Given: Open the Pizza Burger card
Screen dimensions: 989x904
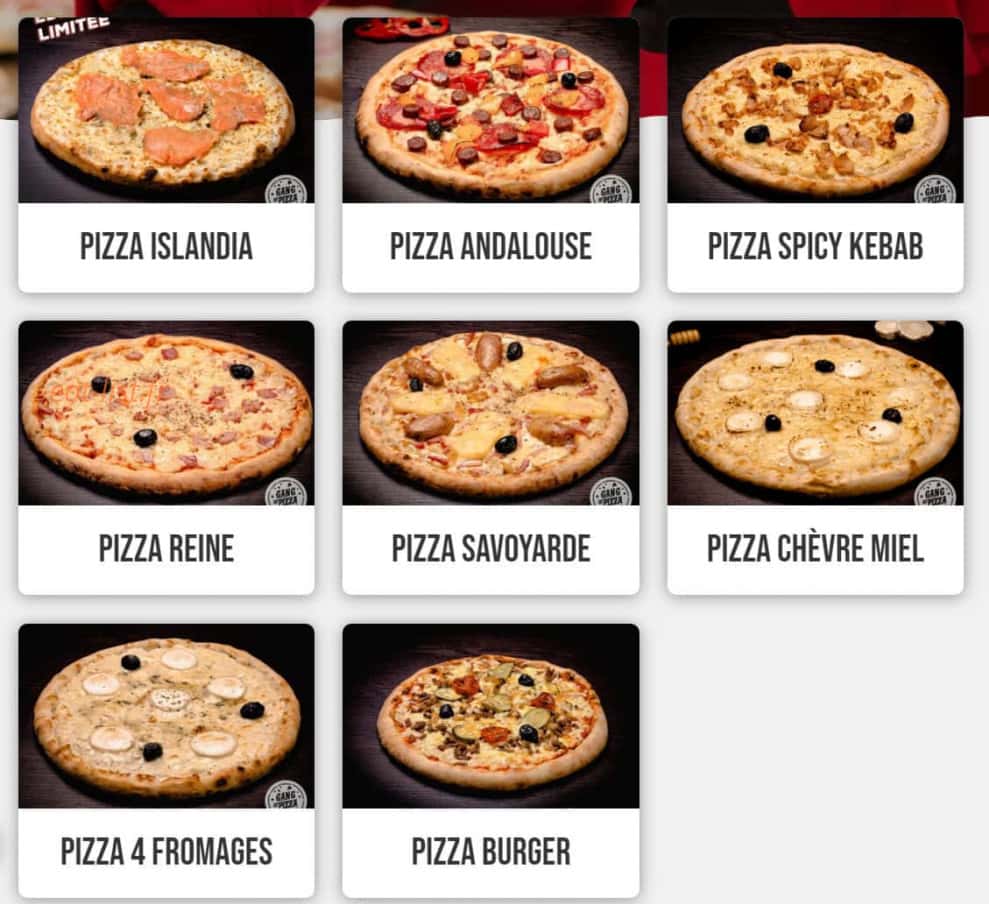Looking at the screenshot, I should click(x=490, y=761).
